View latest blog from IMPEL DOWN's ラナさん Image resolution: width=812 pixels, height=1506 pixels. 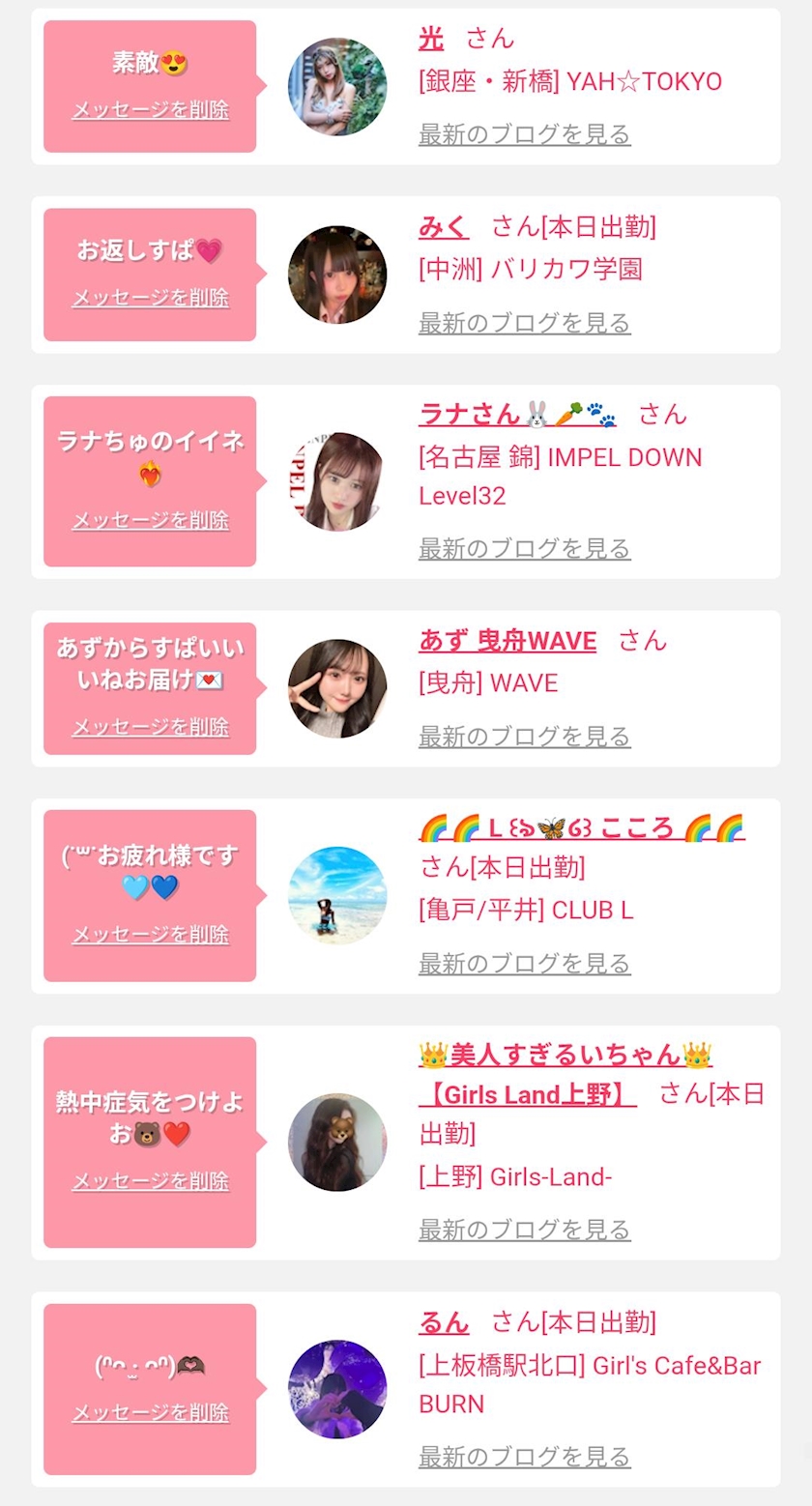[524, 549]
